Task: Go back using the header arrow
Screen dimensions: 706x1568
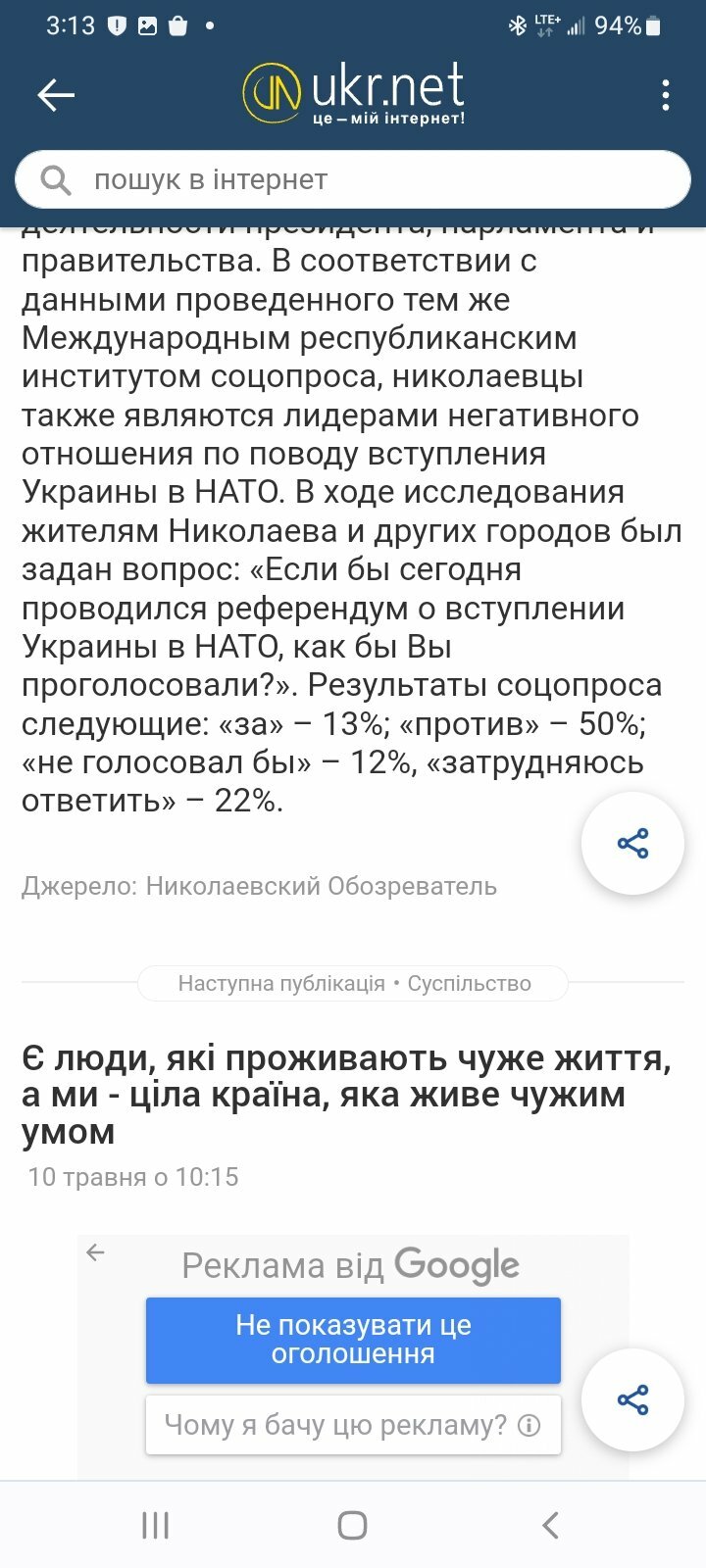Action: [56, 95]
